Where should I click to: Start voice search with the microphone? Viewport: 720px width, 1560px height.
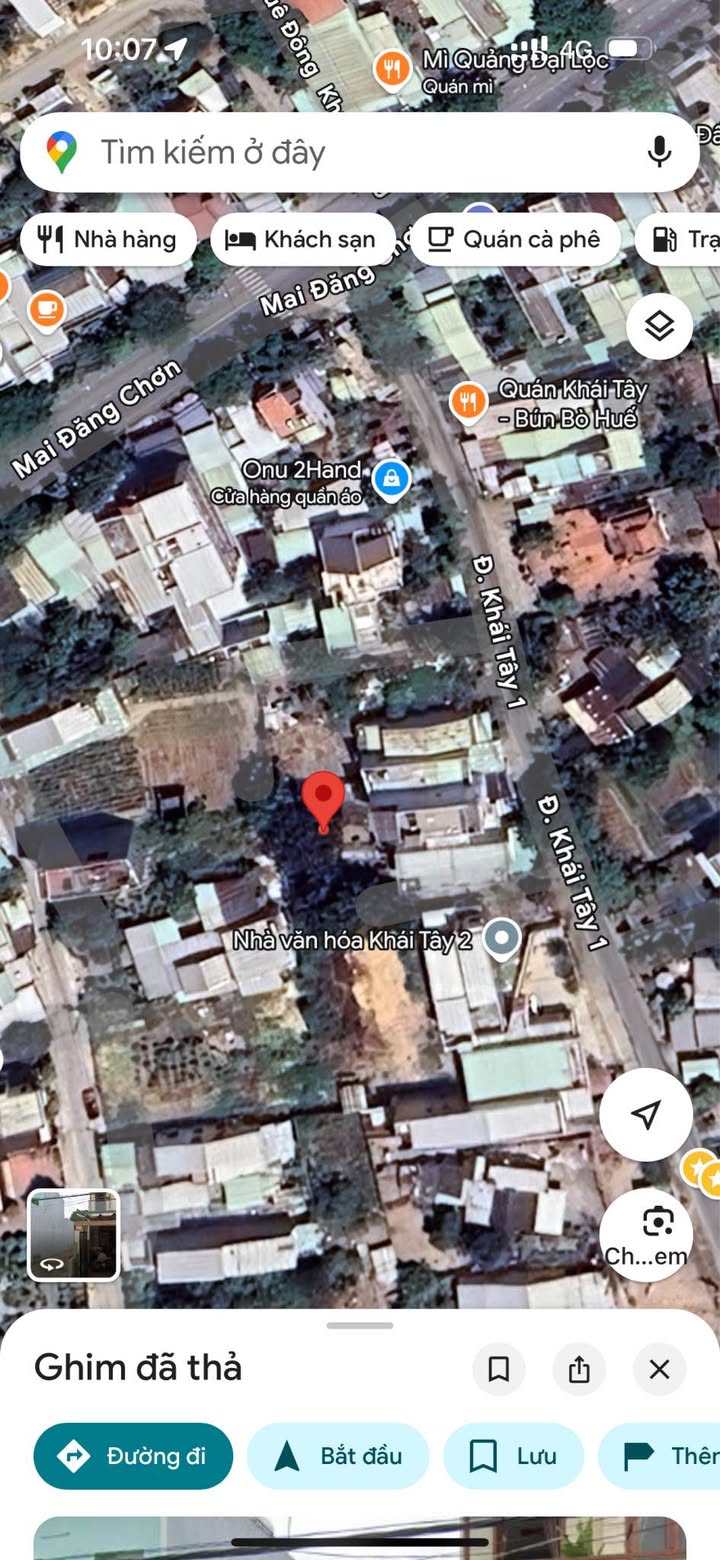tap(658, 152)
